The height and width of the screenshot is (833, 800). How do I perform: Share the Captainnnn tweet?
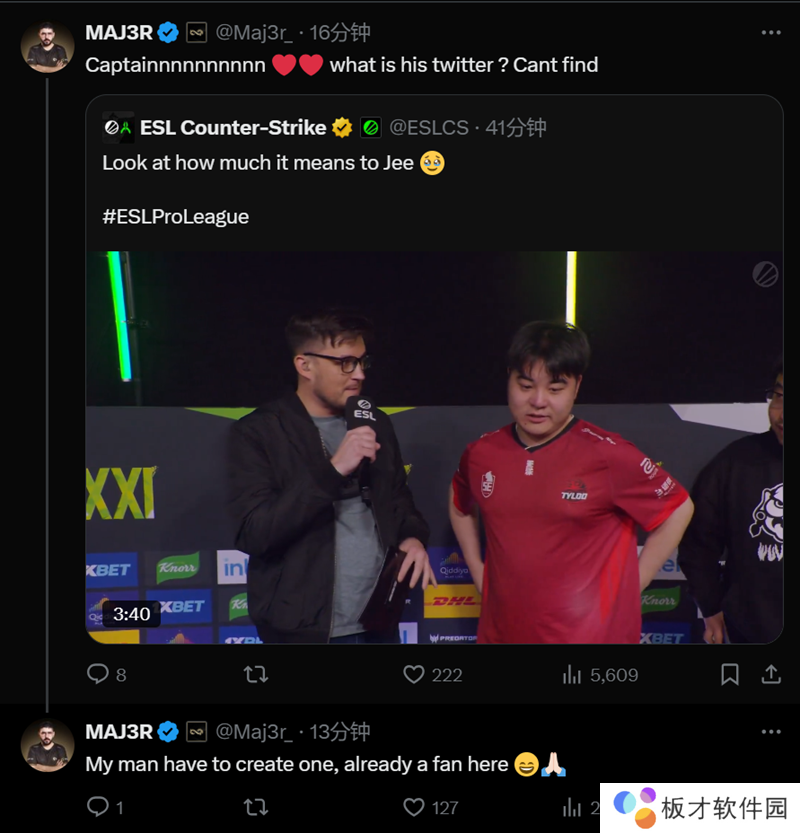(771, 675)
